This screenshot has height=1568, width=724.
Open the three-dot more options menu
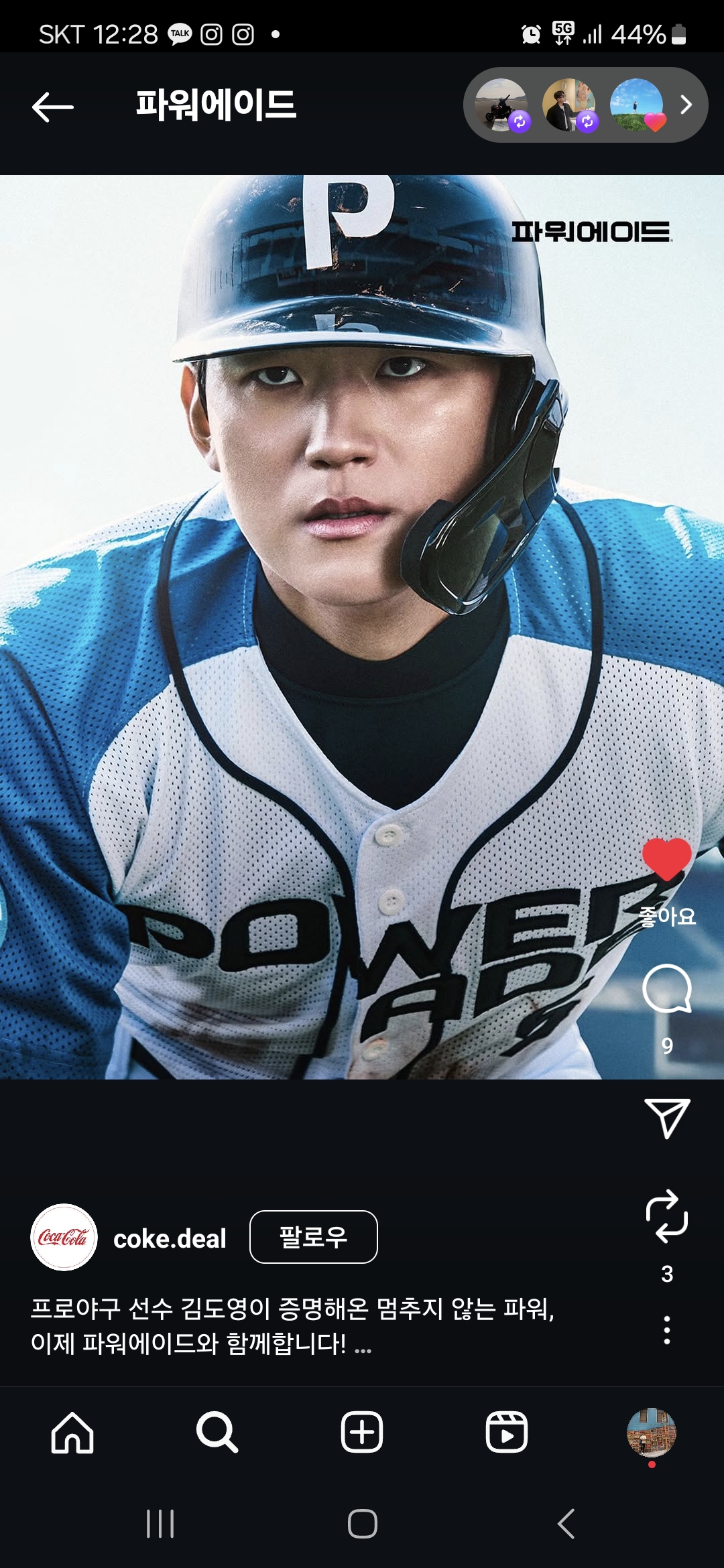(666, 1330)
